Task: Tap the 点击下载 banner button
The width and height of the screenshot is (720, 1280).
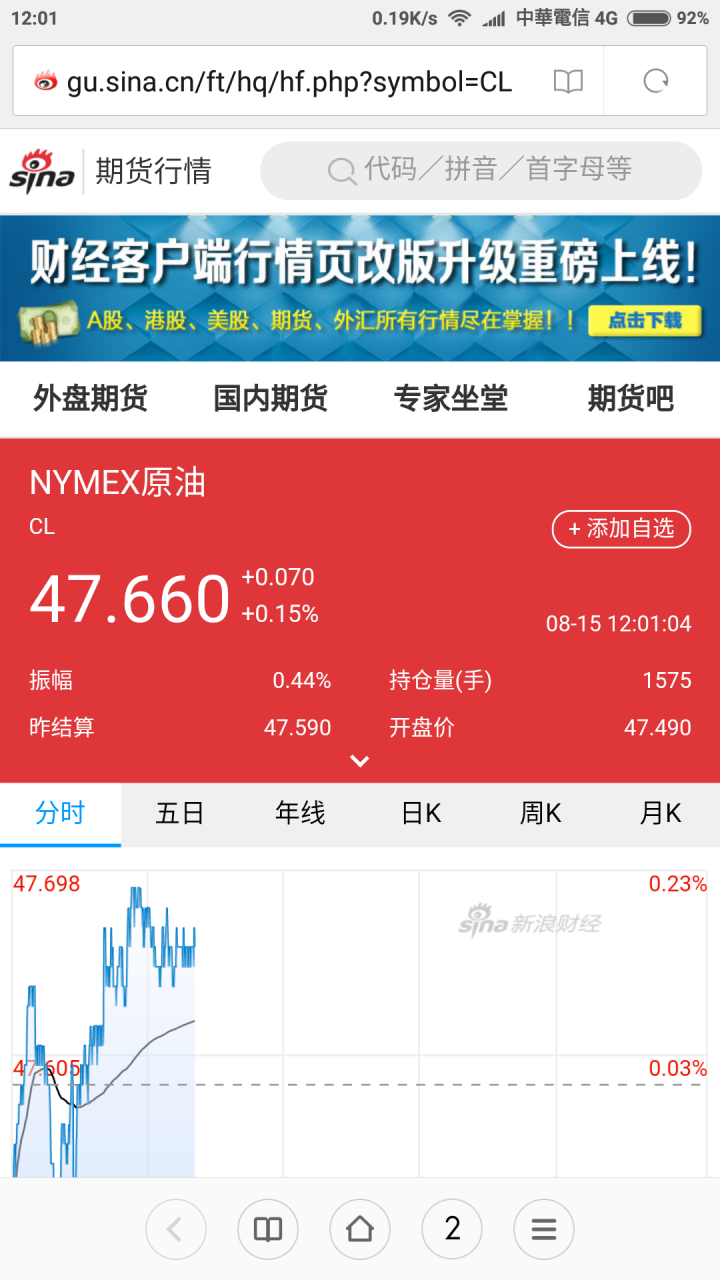Action: tap(645, 320)
